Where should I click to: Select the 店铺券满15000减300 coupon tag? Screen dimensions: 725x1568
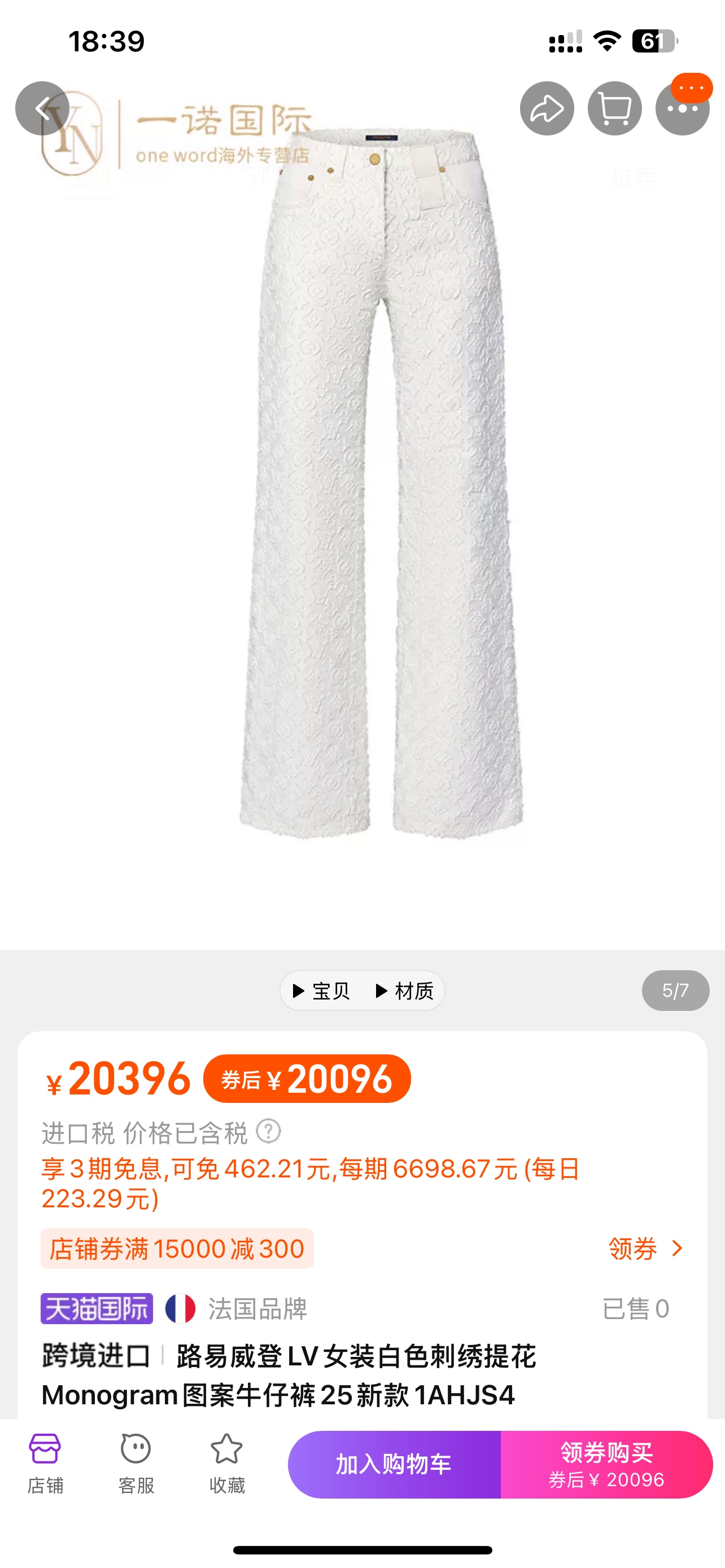(177, 1249)
